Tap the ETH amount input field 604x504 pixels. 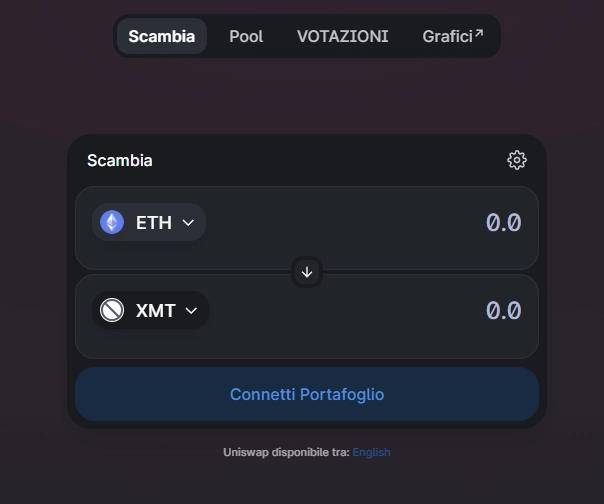pyautogui.click(x=420, y=222)
